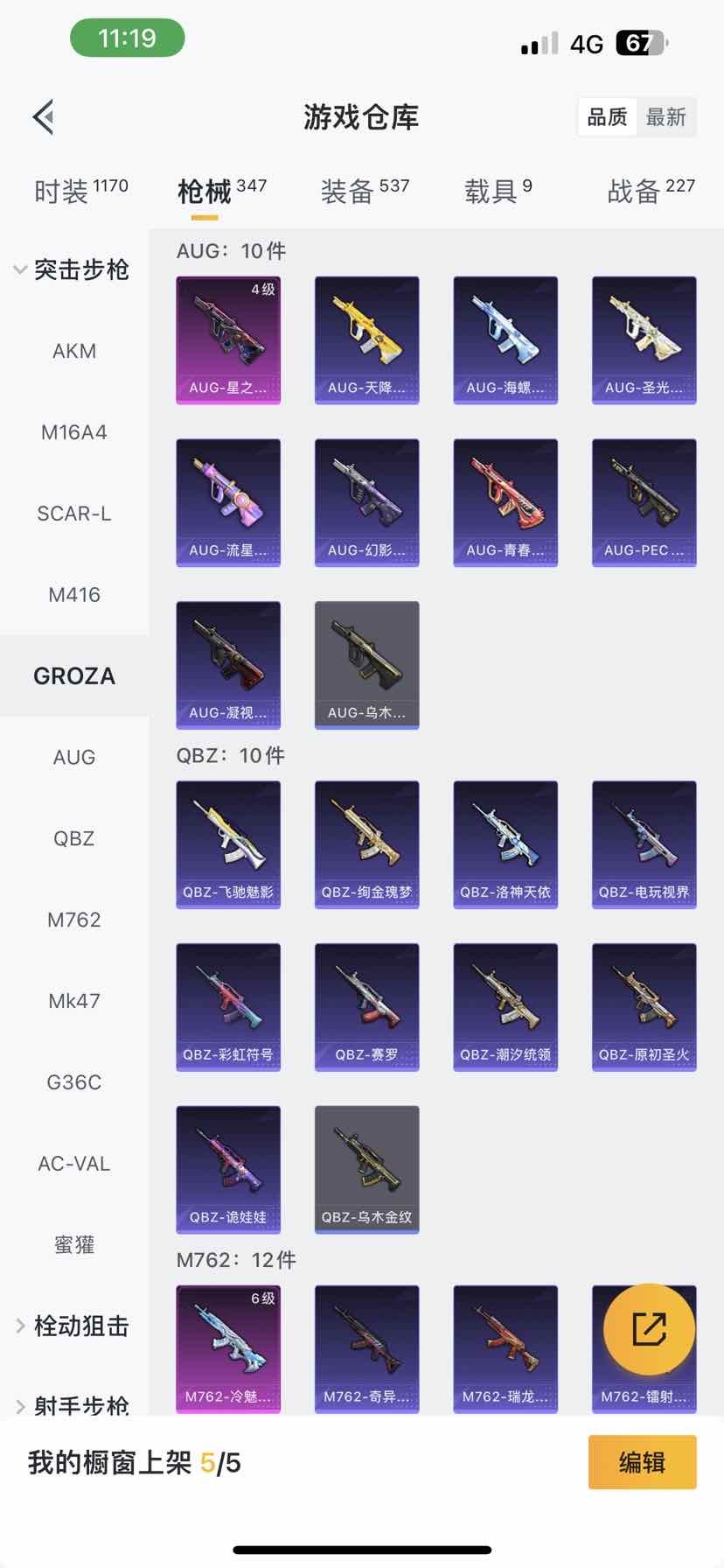Screen dimensions: 724x1568
Task: Open the QBZ-乌木金纹 skin tile
Action: click(366, 1169)
